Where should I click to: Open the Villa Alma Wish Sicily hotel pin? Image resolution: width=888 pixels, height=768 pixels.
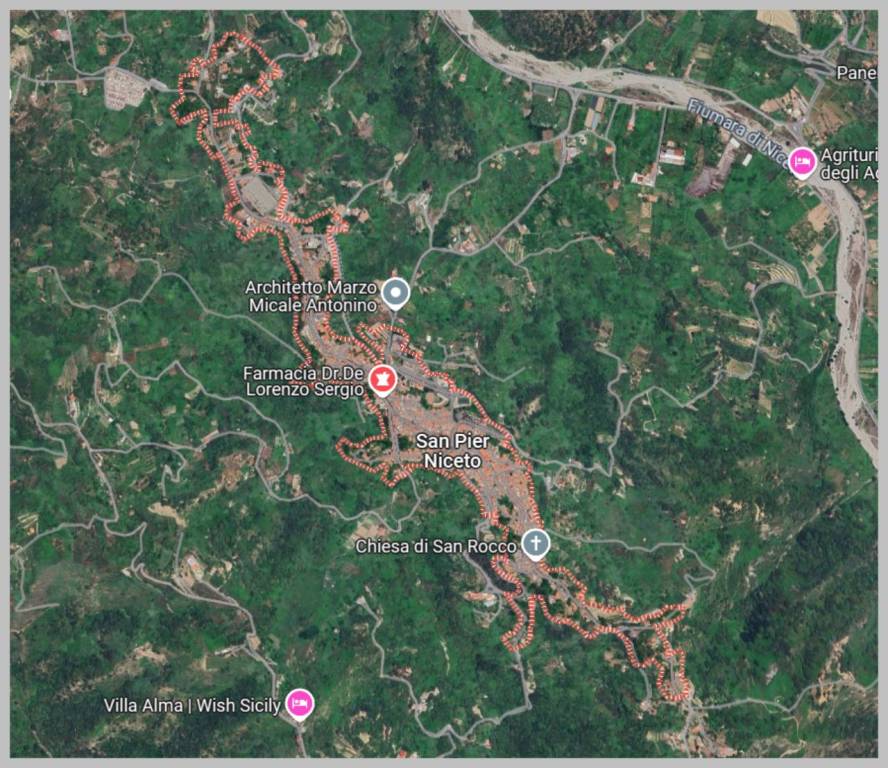(298, 704)
